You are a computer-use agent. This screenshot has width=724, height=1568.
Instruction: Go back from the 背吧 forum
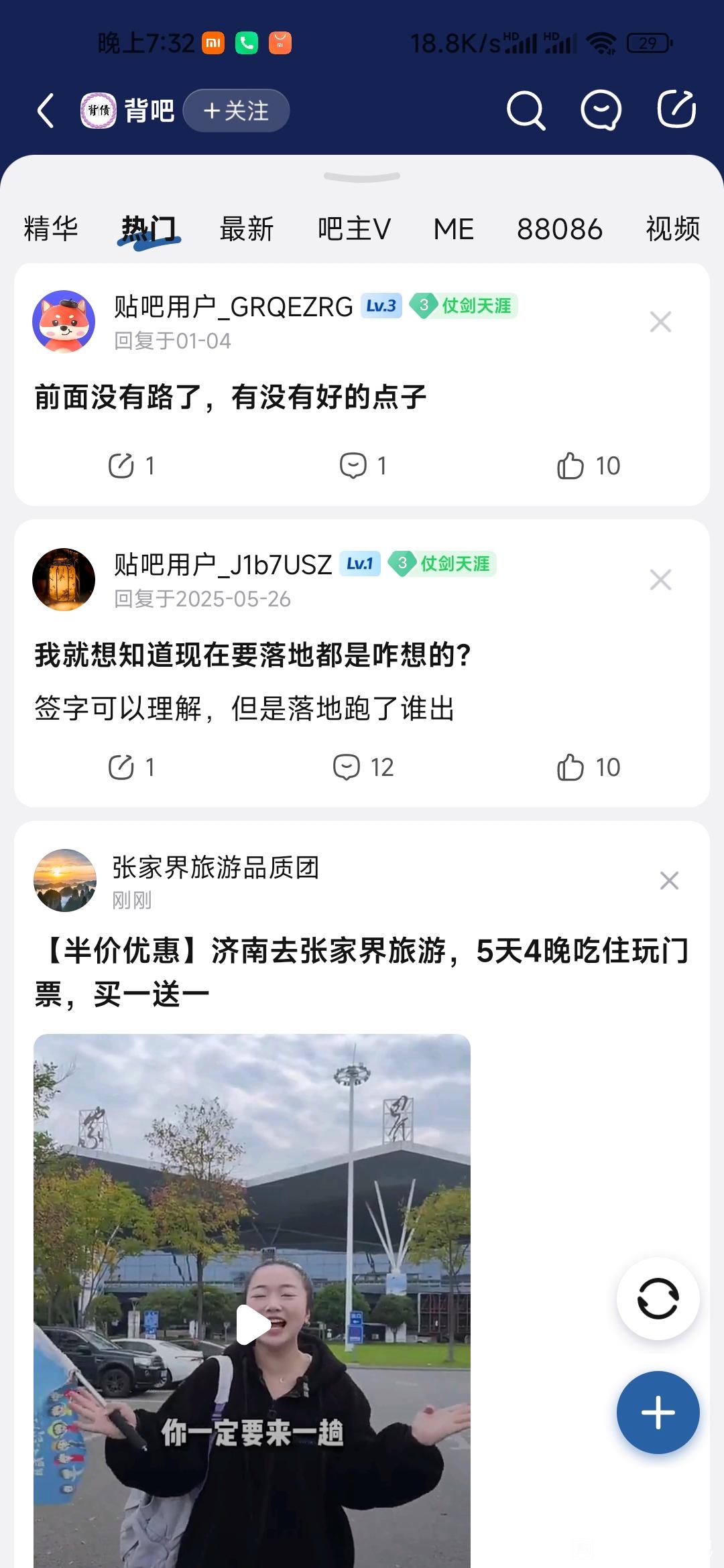[x=46, y=111]
